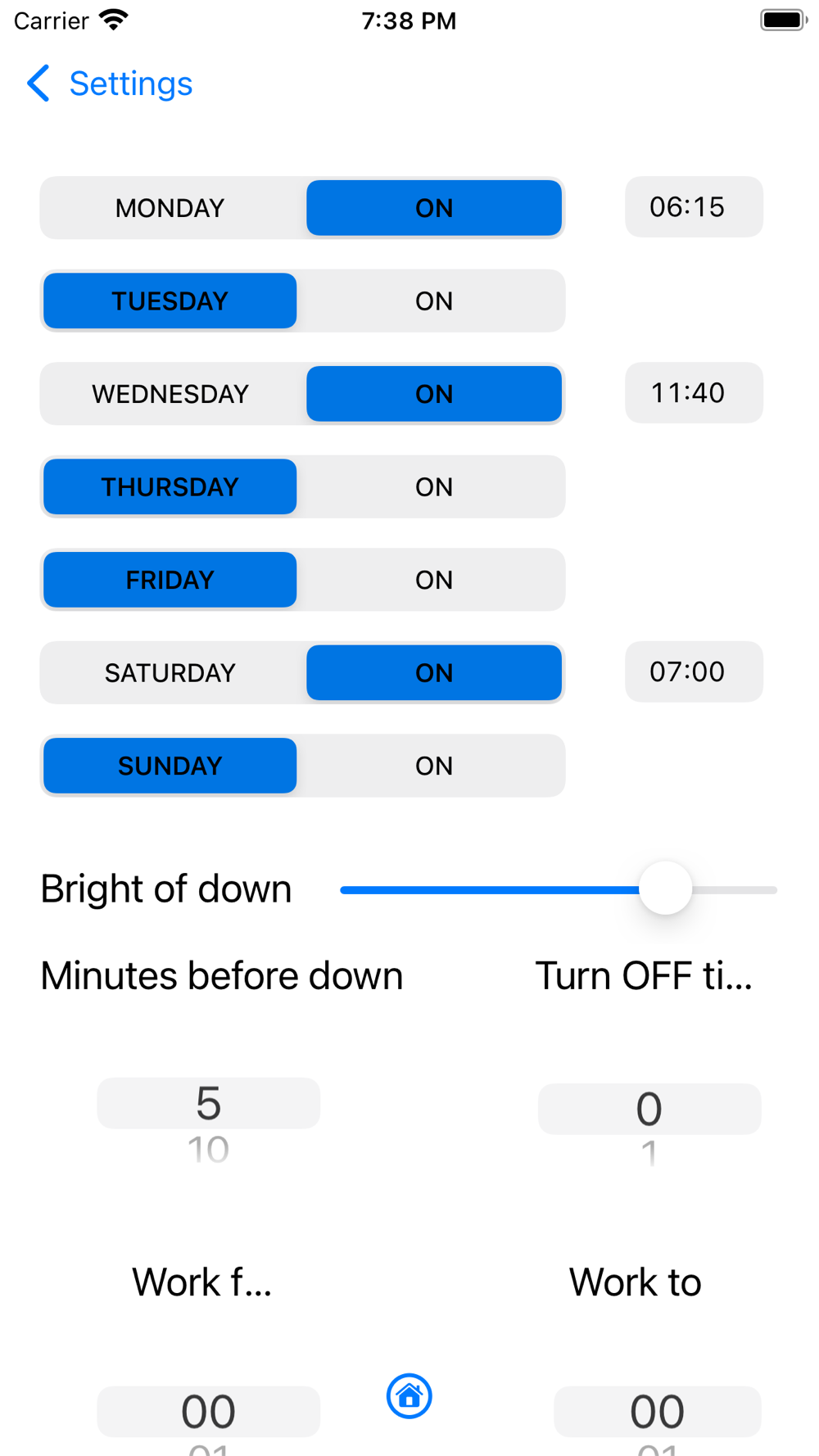Change Wednesday's 11:40 time

point(693,393)
